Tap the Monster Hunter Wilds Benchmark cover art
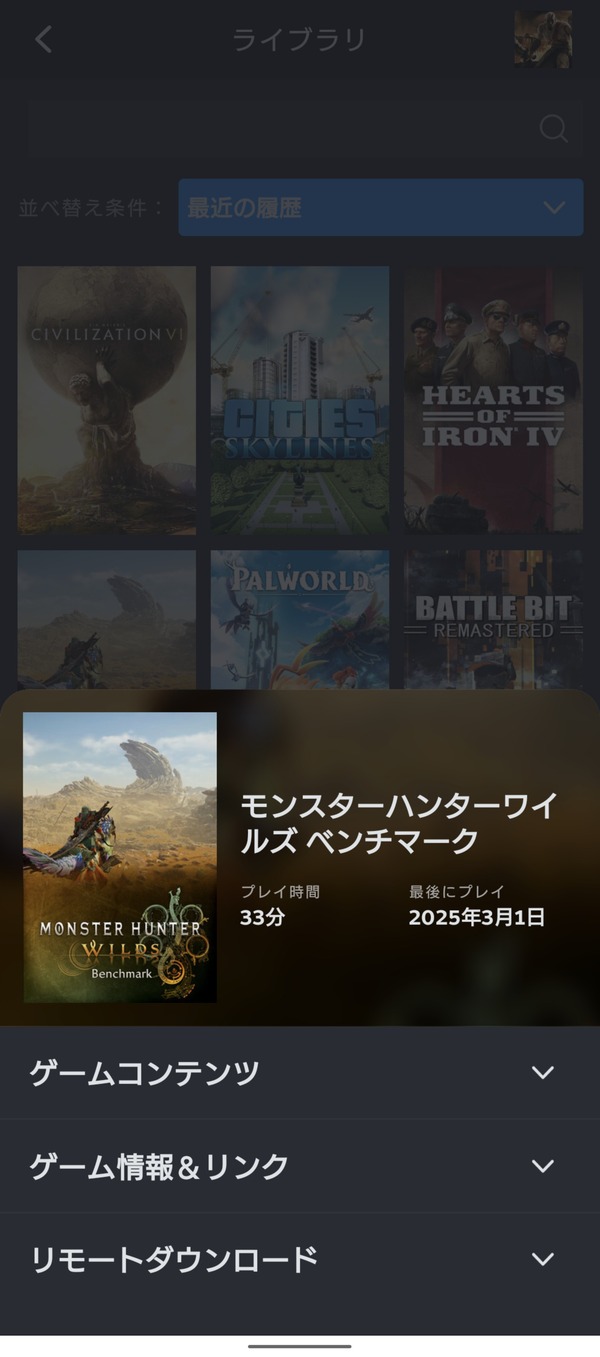This screenshot has height=1357, width=600. point(120,857)
